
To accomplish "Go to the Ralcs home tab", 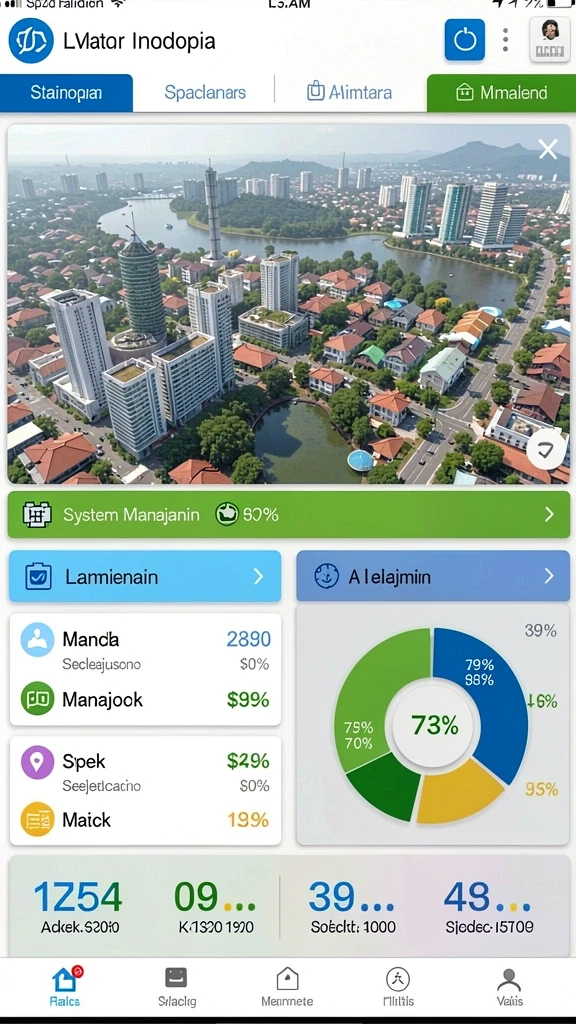I will point(65,987).
